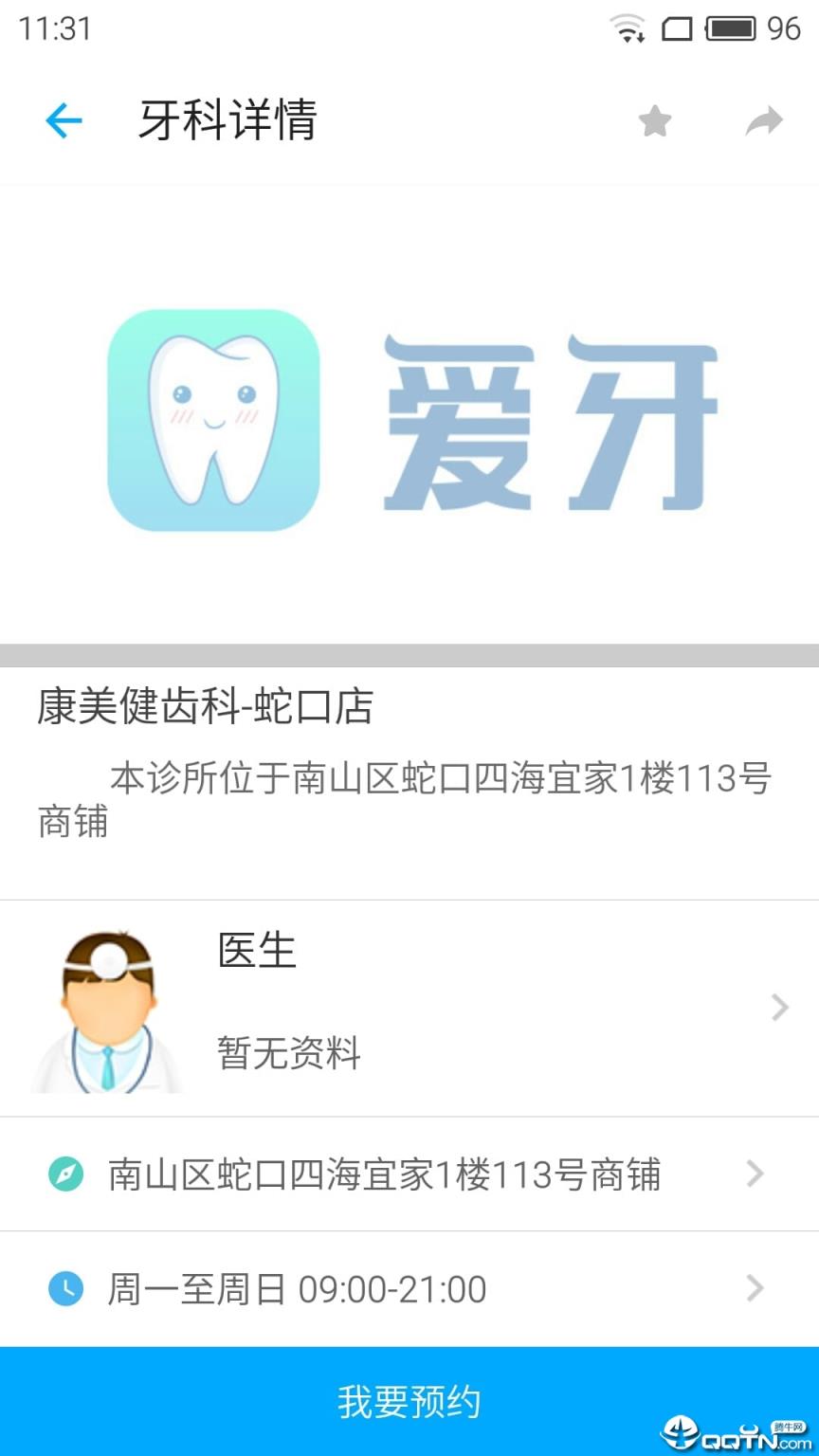Tap the clock icon next to business hours
Image resolution: width=819 pixels, height=1456 pixels.
64,1288
